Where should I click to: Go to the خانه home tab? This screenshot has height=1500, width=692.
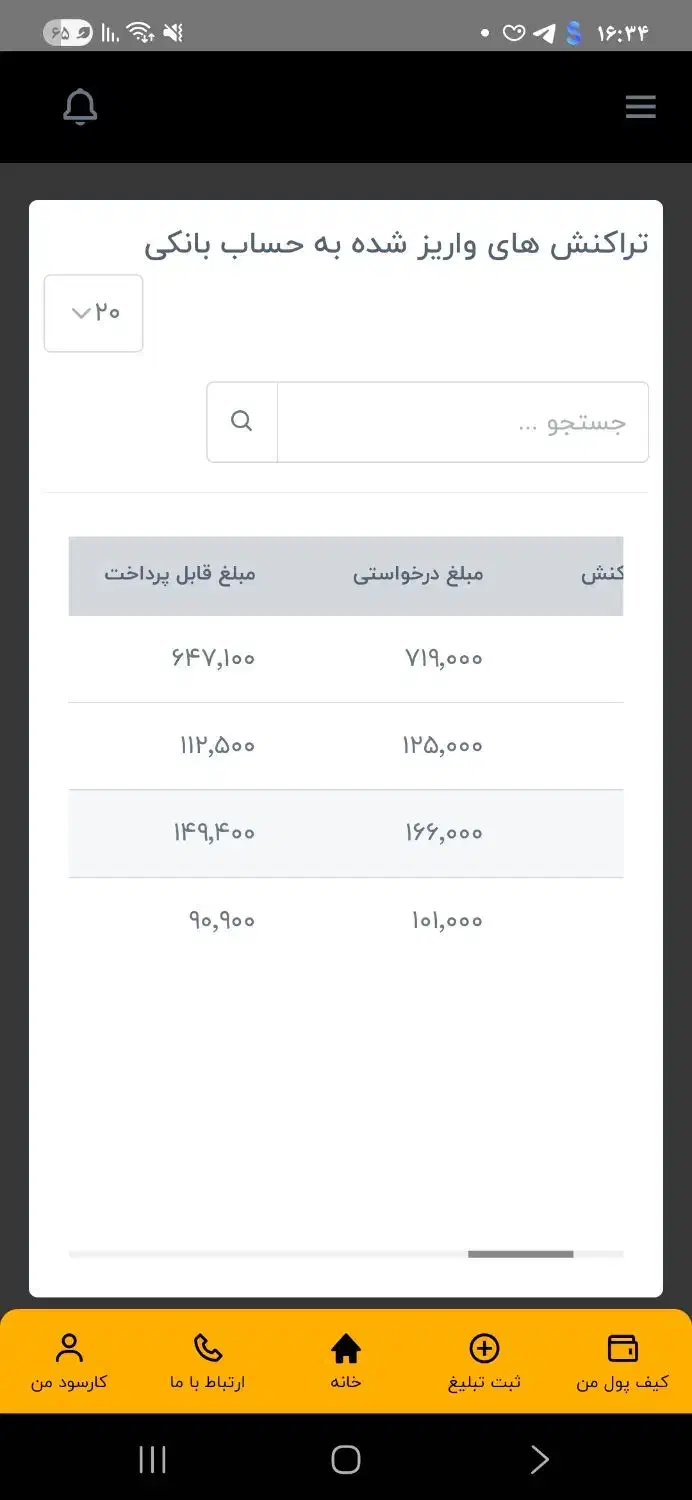point(346,1362)
